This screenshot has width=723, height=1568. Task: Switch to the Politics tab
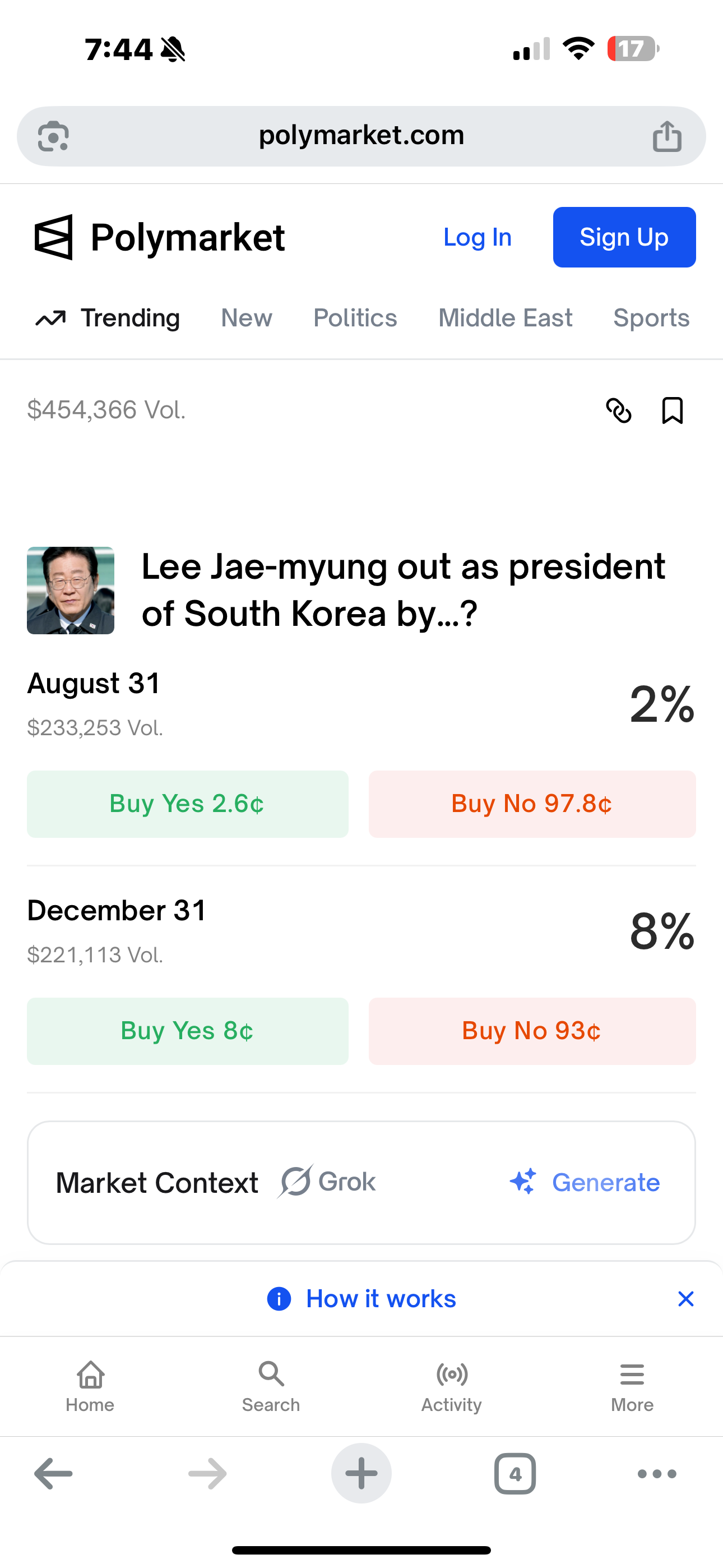click(355, 318)
